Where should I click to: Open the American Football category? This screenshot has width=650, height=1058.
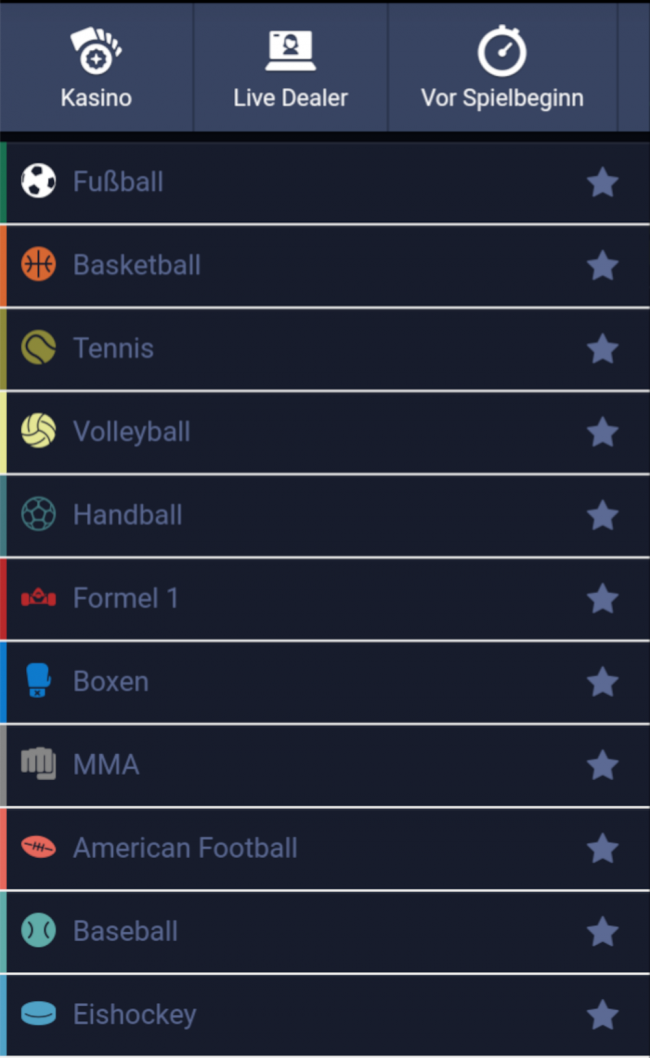[185, 848]
